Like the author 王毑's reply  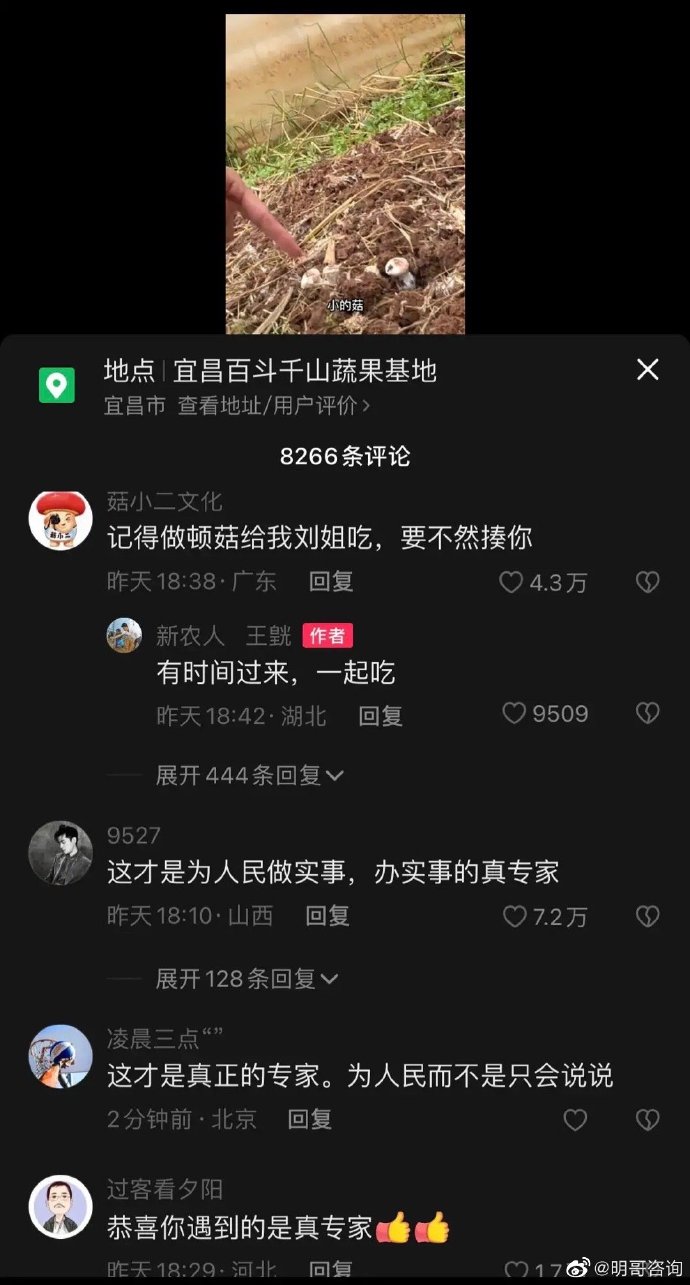515,714
